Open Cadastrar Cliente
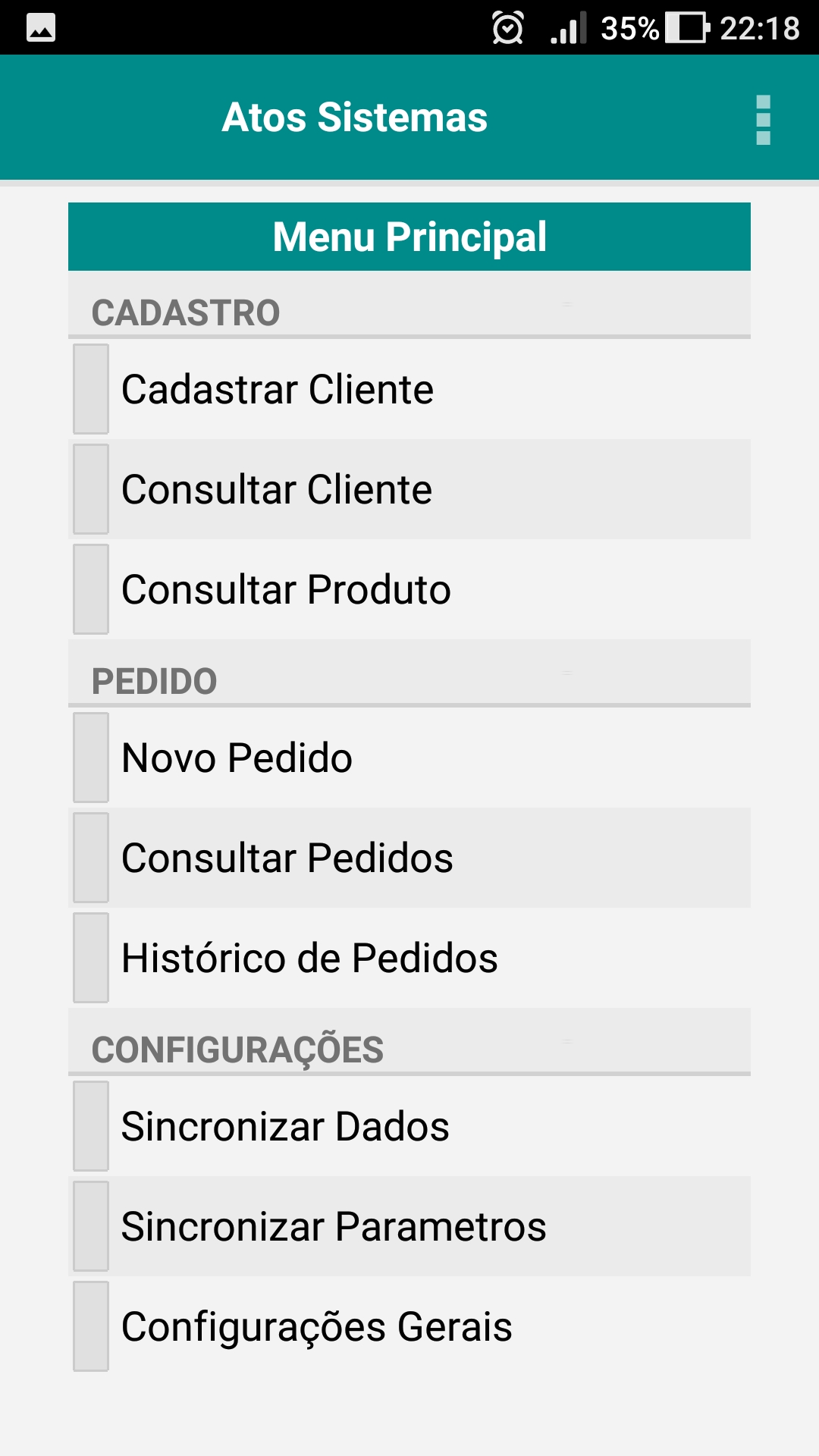This screenshot has width=819, height=1456. point(409,389)
